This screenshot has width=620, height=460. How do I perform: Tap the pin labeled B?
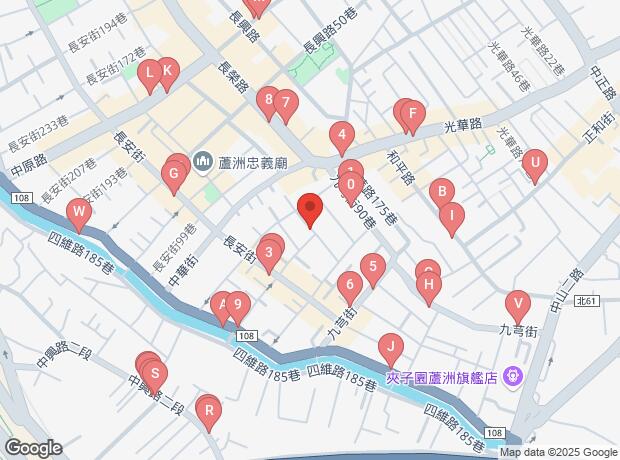tap(441, 190)
